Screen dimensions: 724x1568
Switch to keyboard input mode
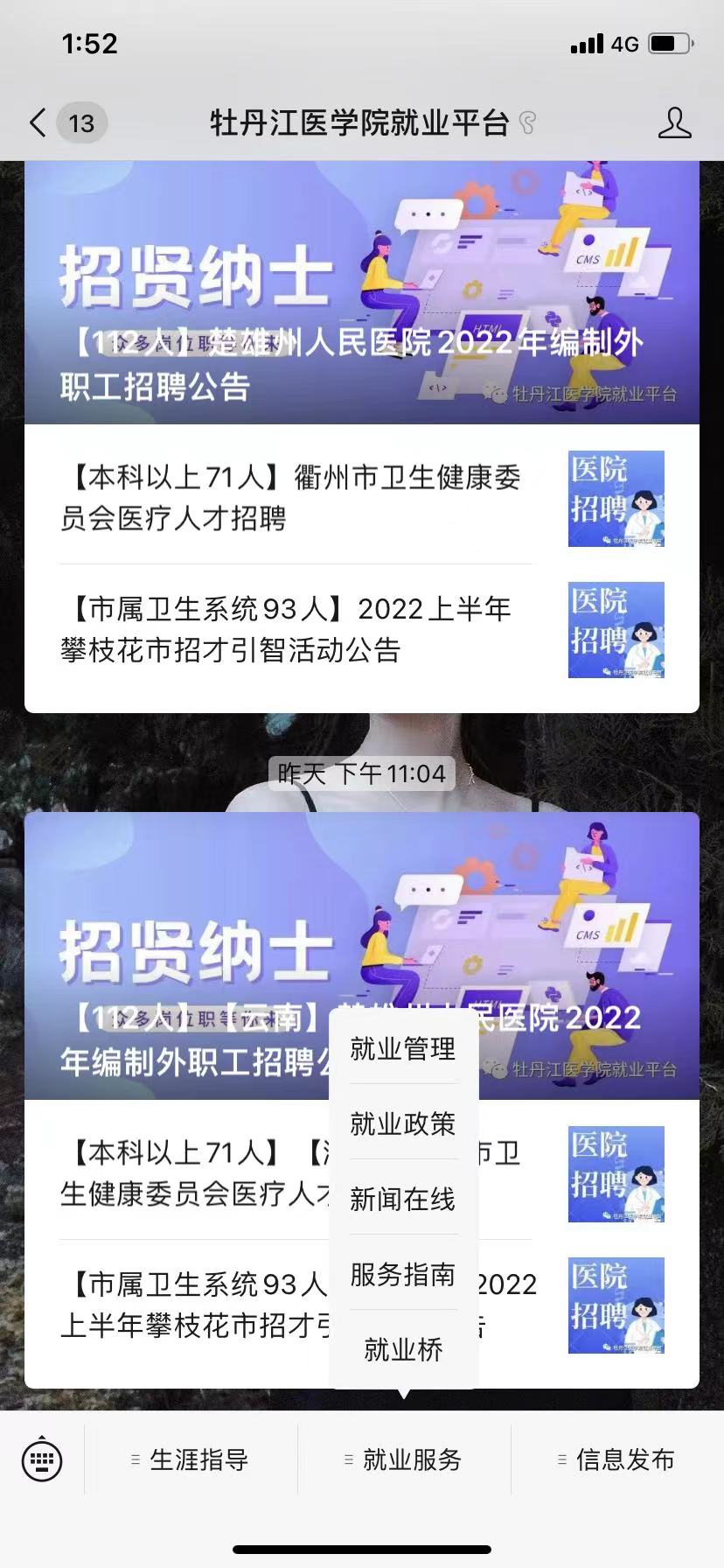click(x=41, y=1459)
